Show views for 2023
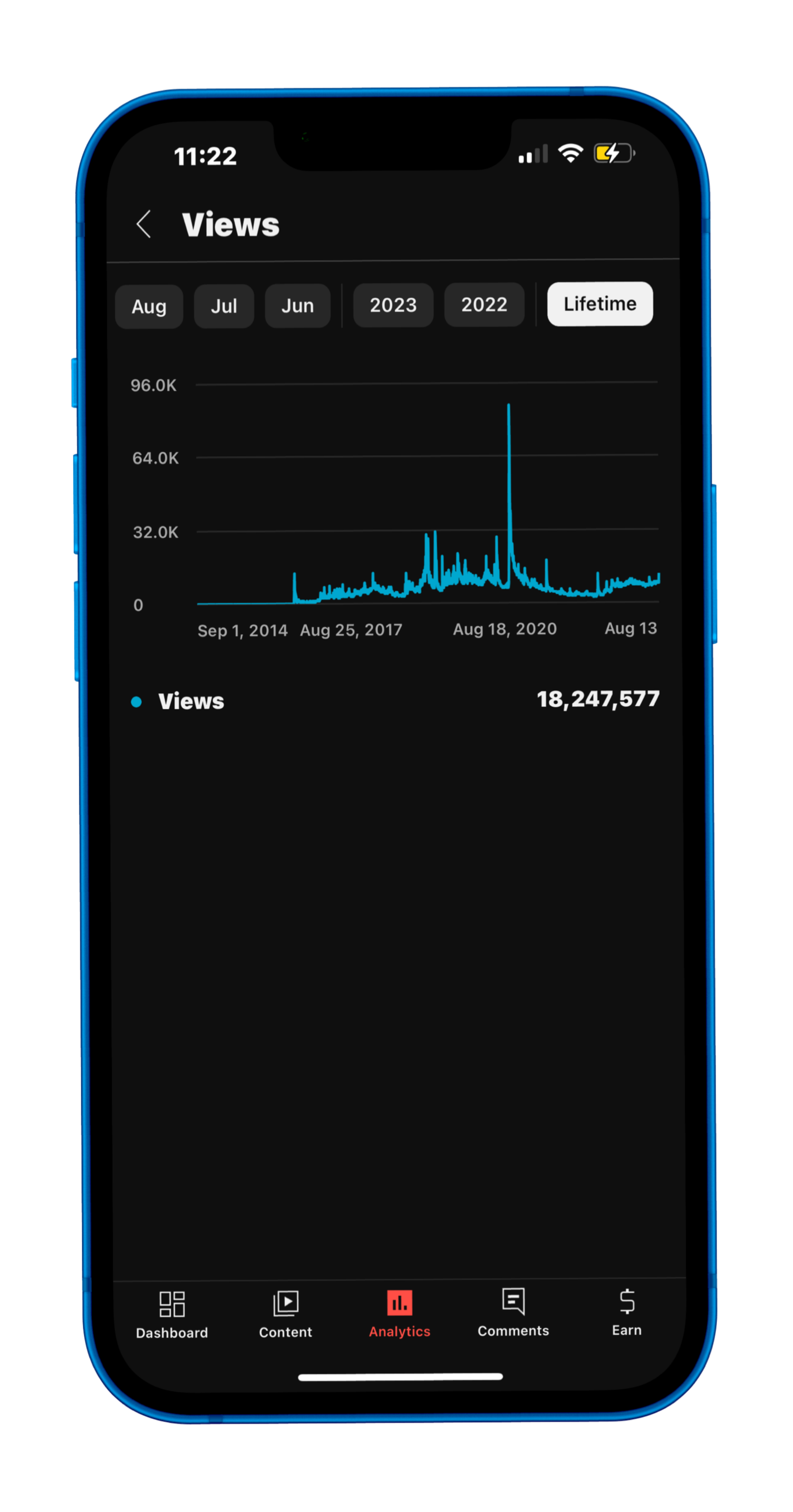The height and width of the screenshot is (1512, 793). 393,305
